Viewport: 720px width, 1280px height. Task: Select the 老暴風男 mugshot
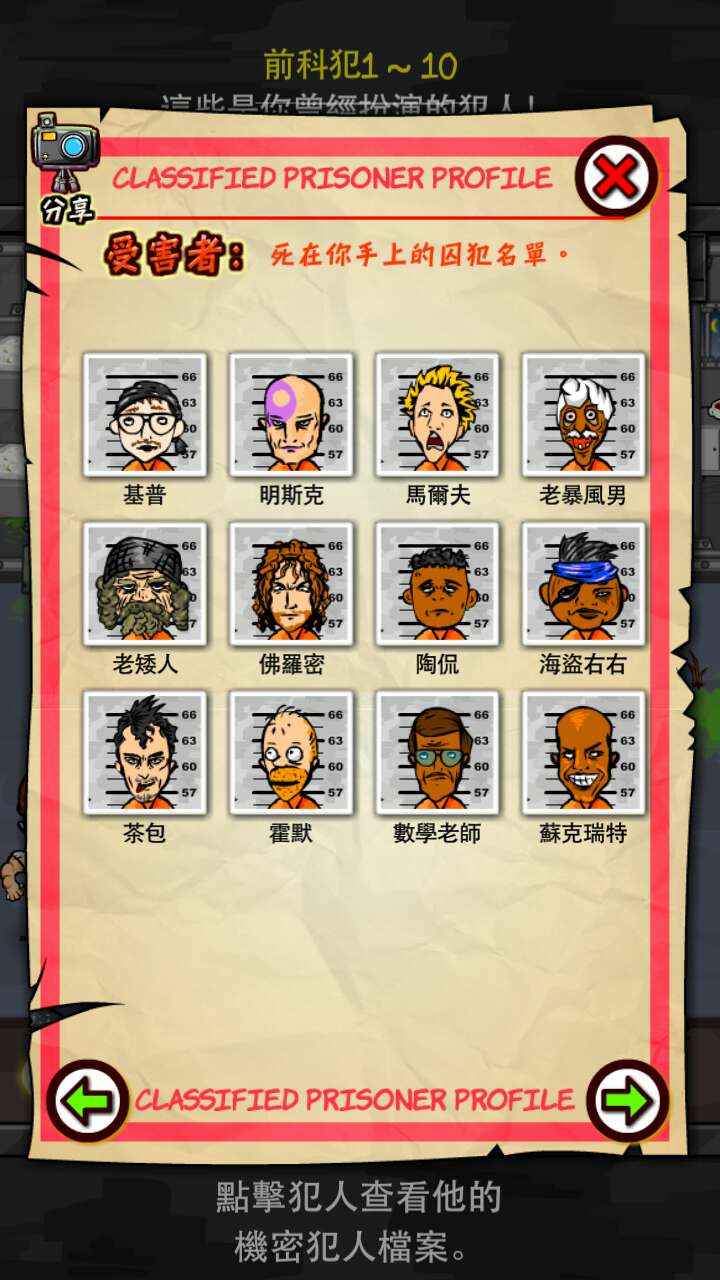click(x=583, y=415)
